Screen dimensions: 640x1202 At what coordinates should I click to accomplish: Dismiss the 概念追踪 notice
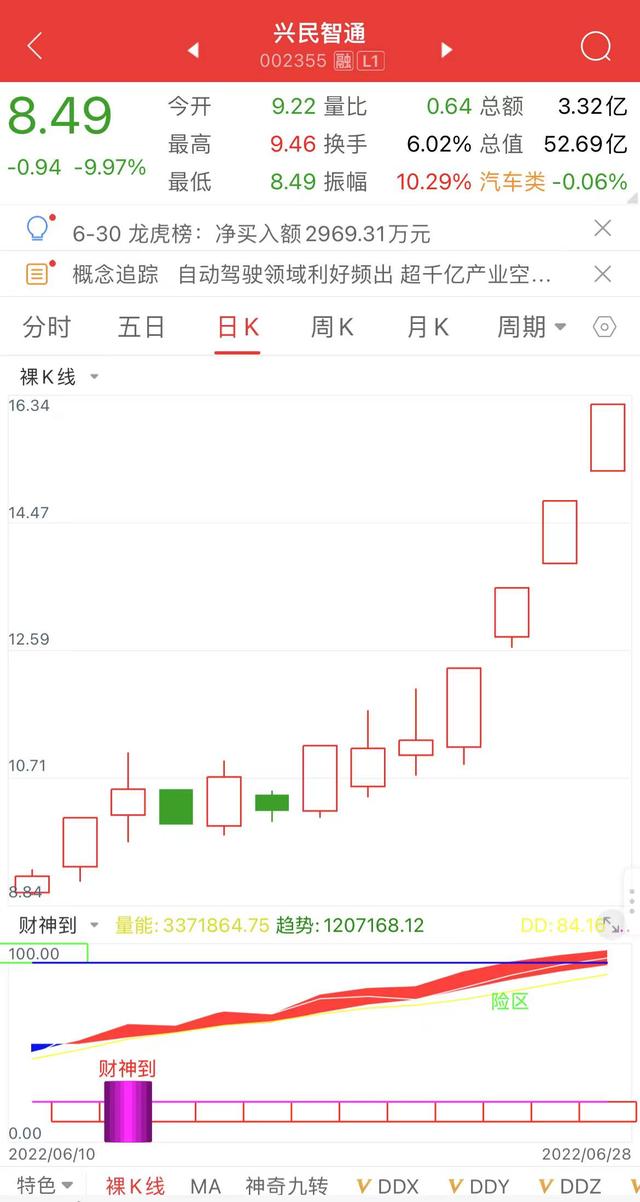coord(602,273)
